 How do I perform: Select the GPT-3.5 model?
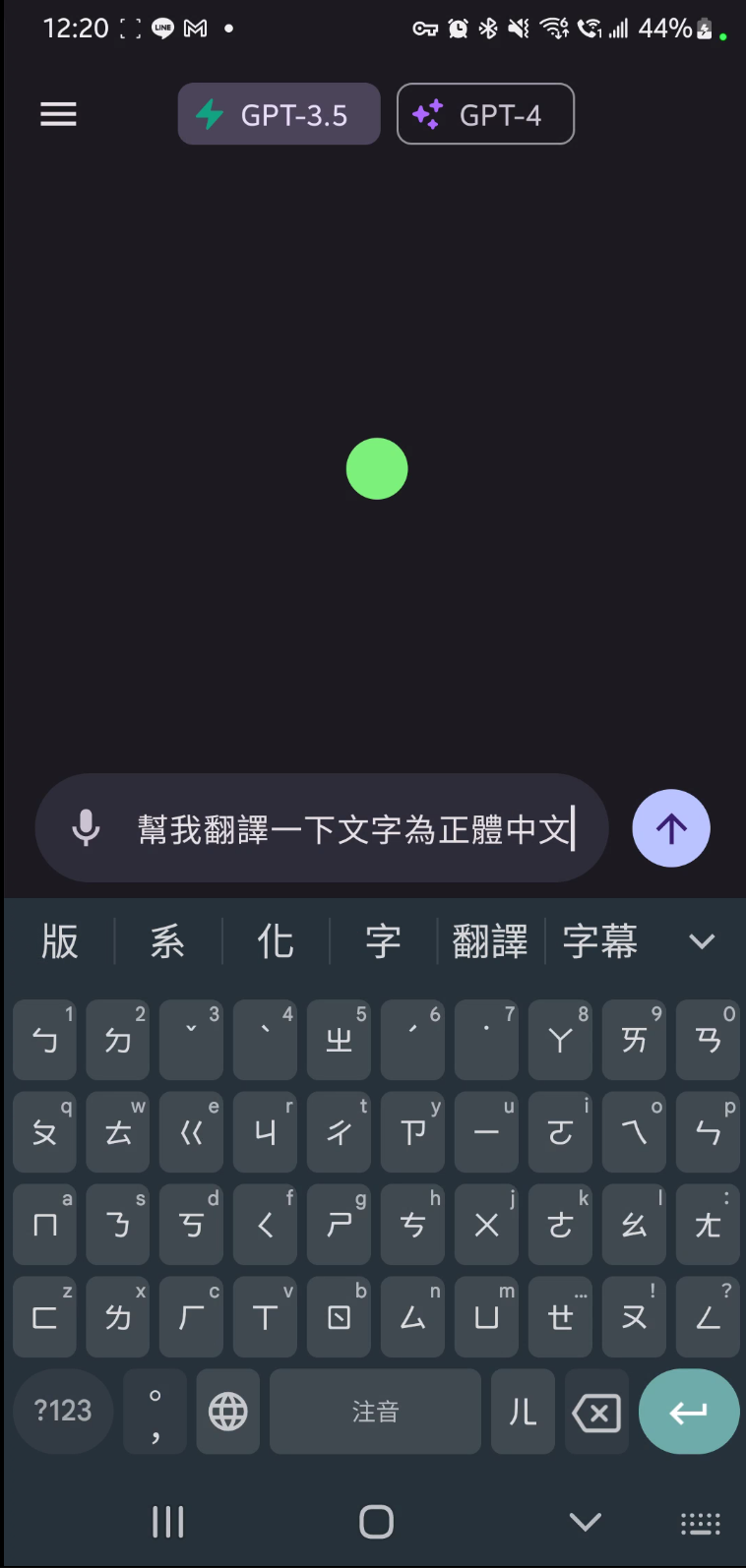[279, 115]
